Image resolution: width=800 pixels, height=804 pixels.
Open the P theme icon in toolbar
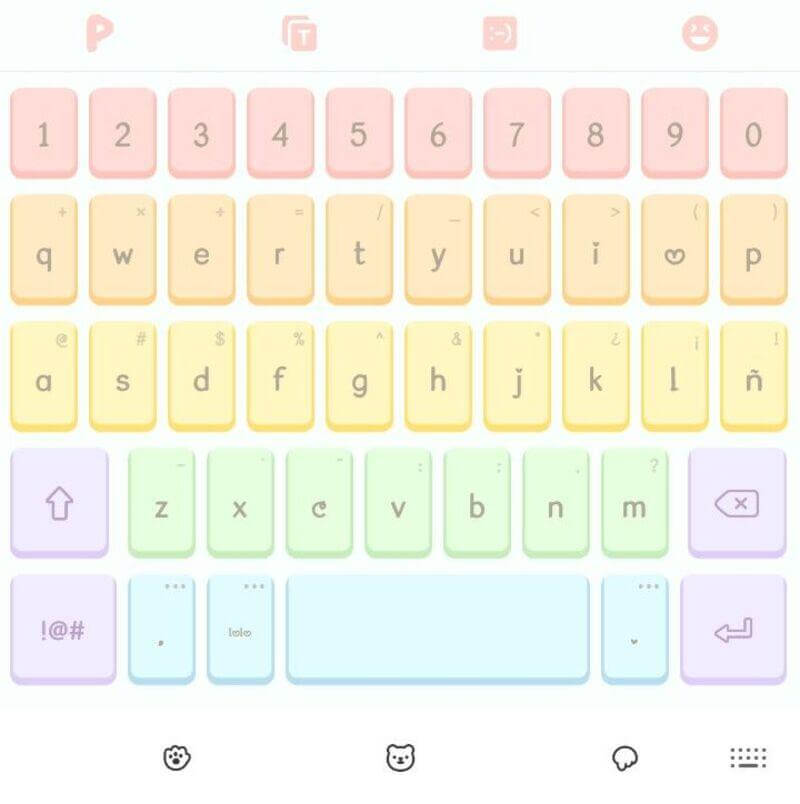tap(98, 34)
